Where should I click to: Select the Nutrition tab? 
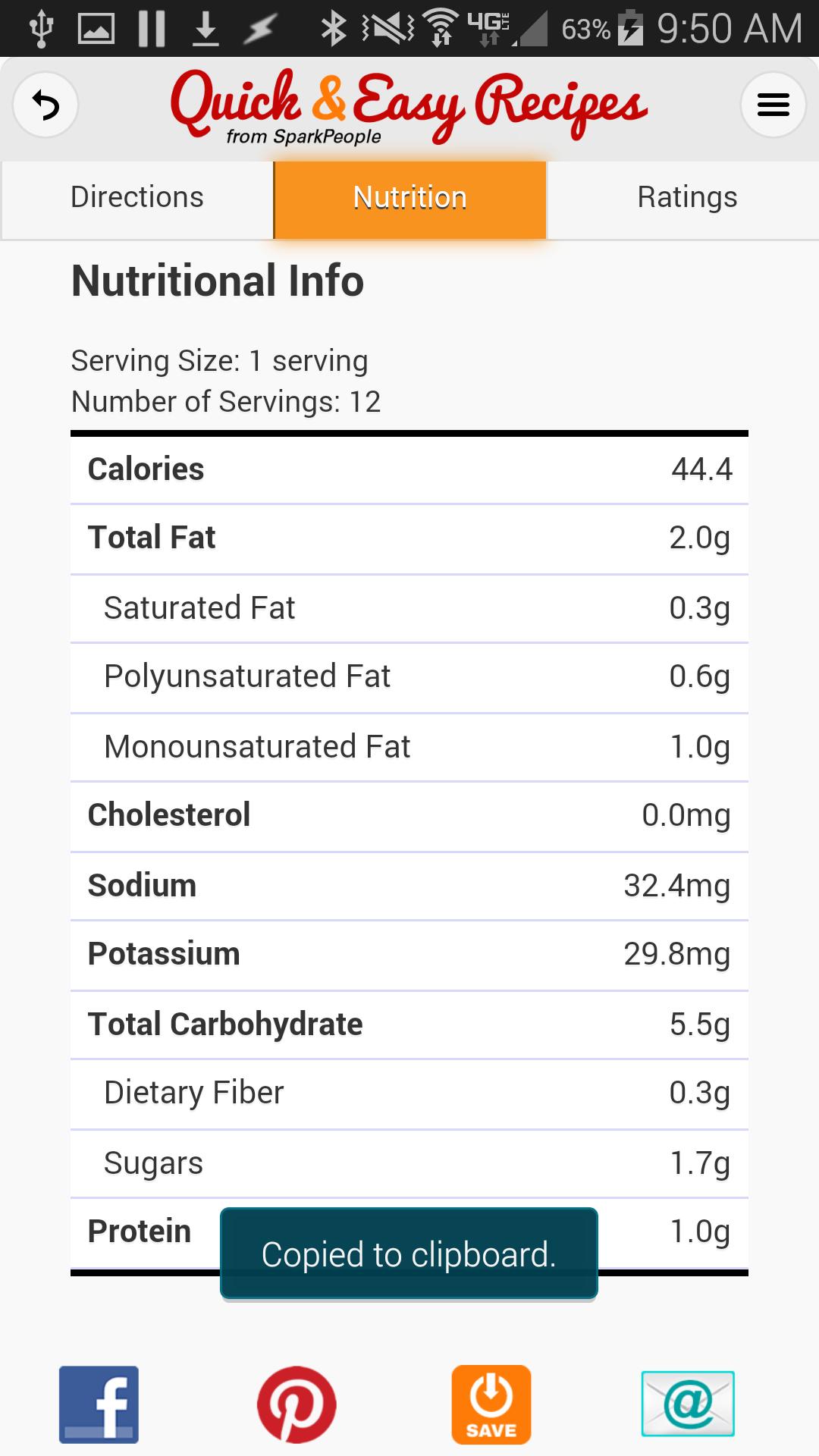click(410, 199)
